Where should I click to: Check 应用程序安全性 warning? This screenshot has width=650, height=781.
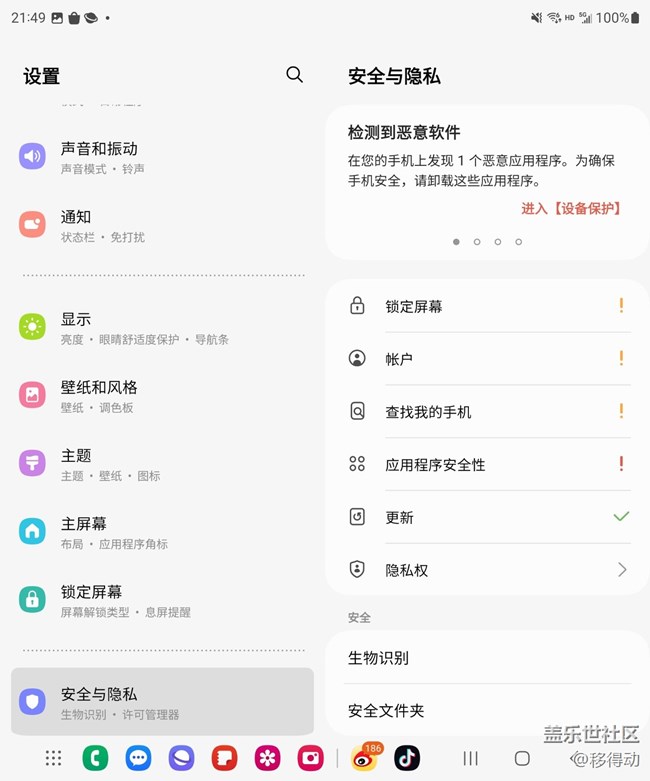pos(488,464)
